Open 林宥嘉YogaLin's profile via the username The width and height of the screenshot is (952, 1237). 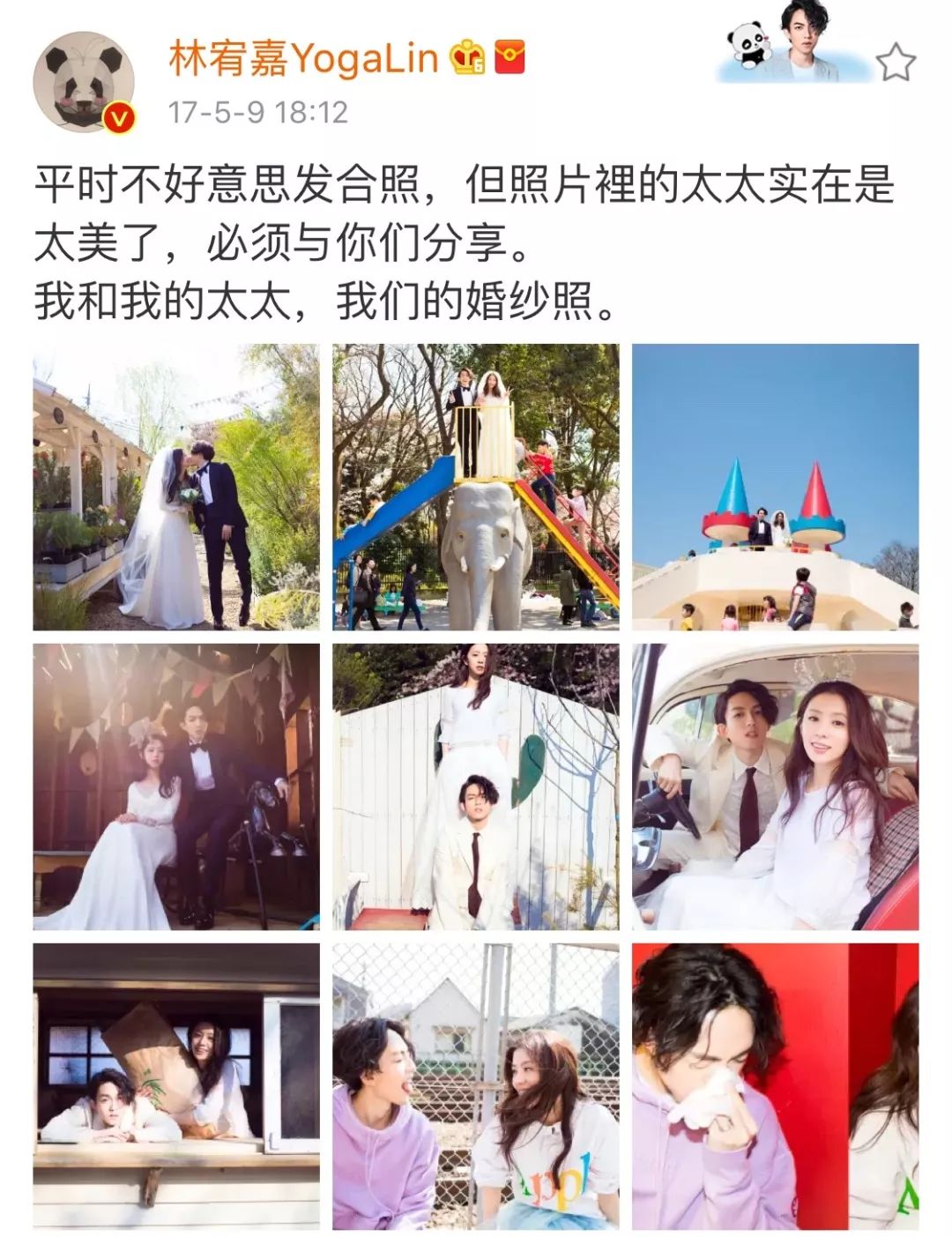click(302, 59)
